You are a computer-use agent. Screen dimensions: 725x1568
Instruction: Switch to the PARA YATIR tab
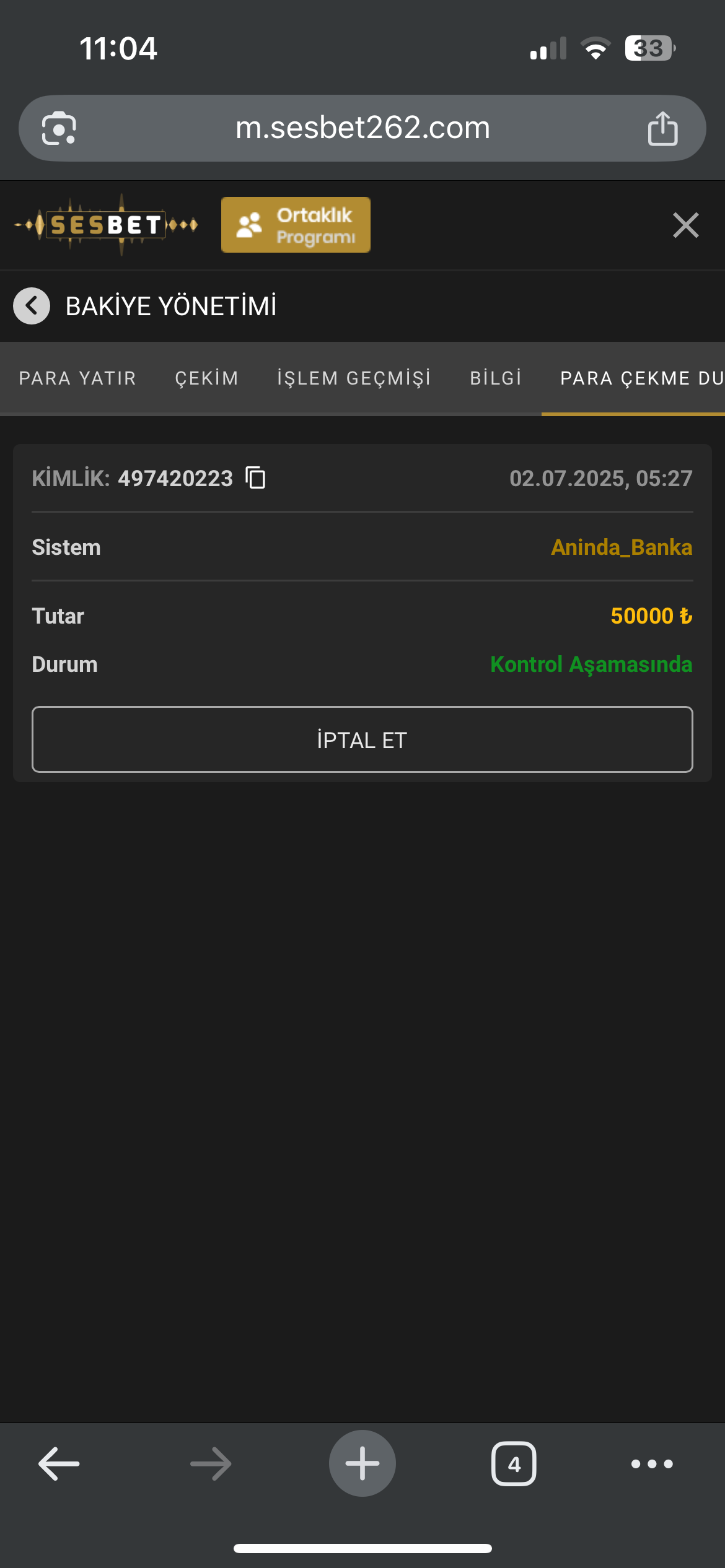click(77, 378)
